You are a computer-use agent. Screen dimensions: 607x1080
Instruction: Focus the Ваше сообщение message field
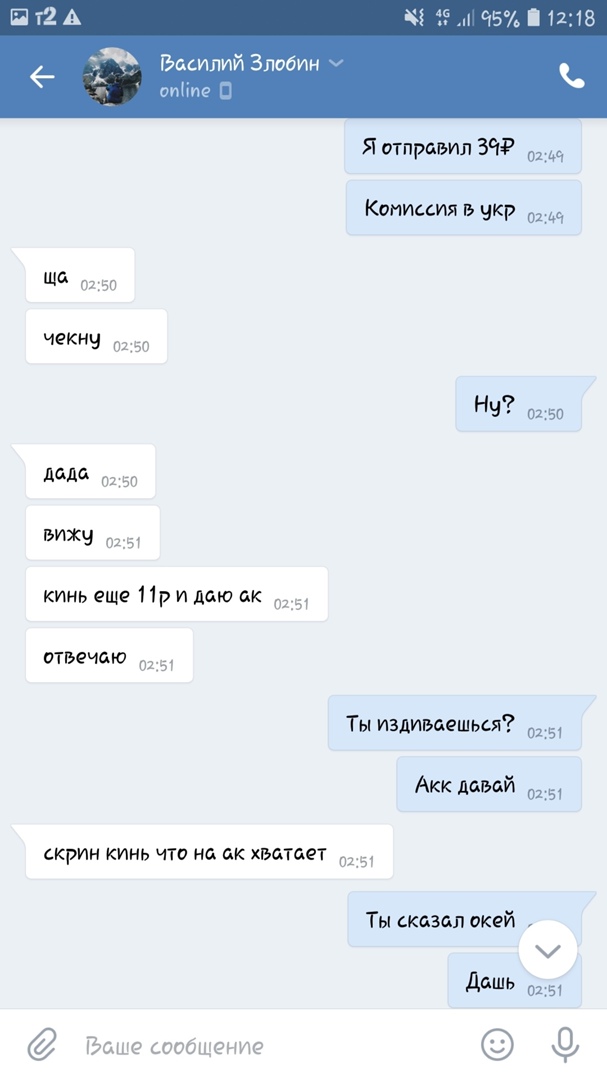click(x=260, y=1046)
